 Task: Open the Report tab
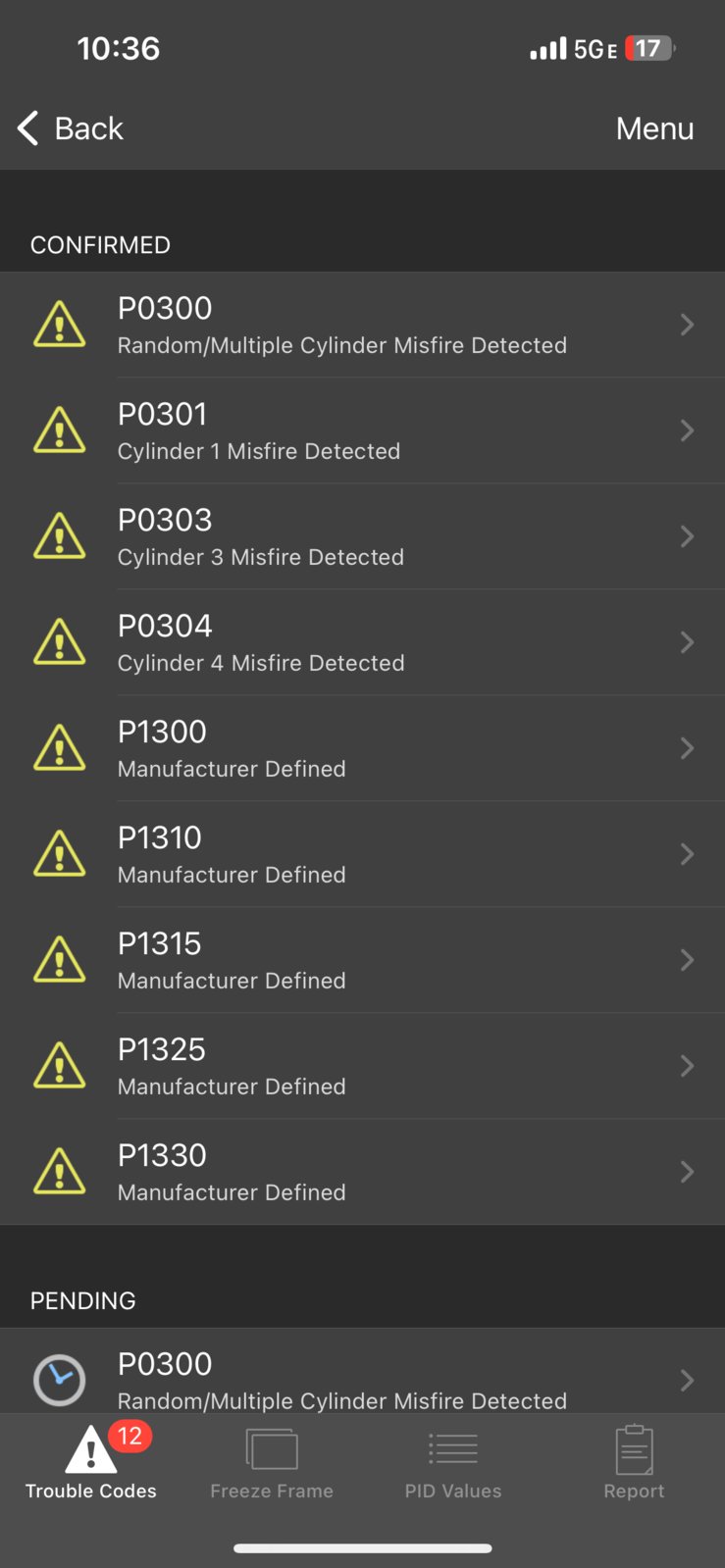(634, 1463)
